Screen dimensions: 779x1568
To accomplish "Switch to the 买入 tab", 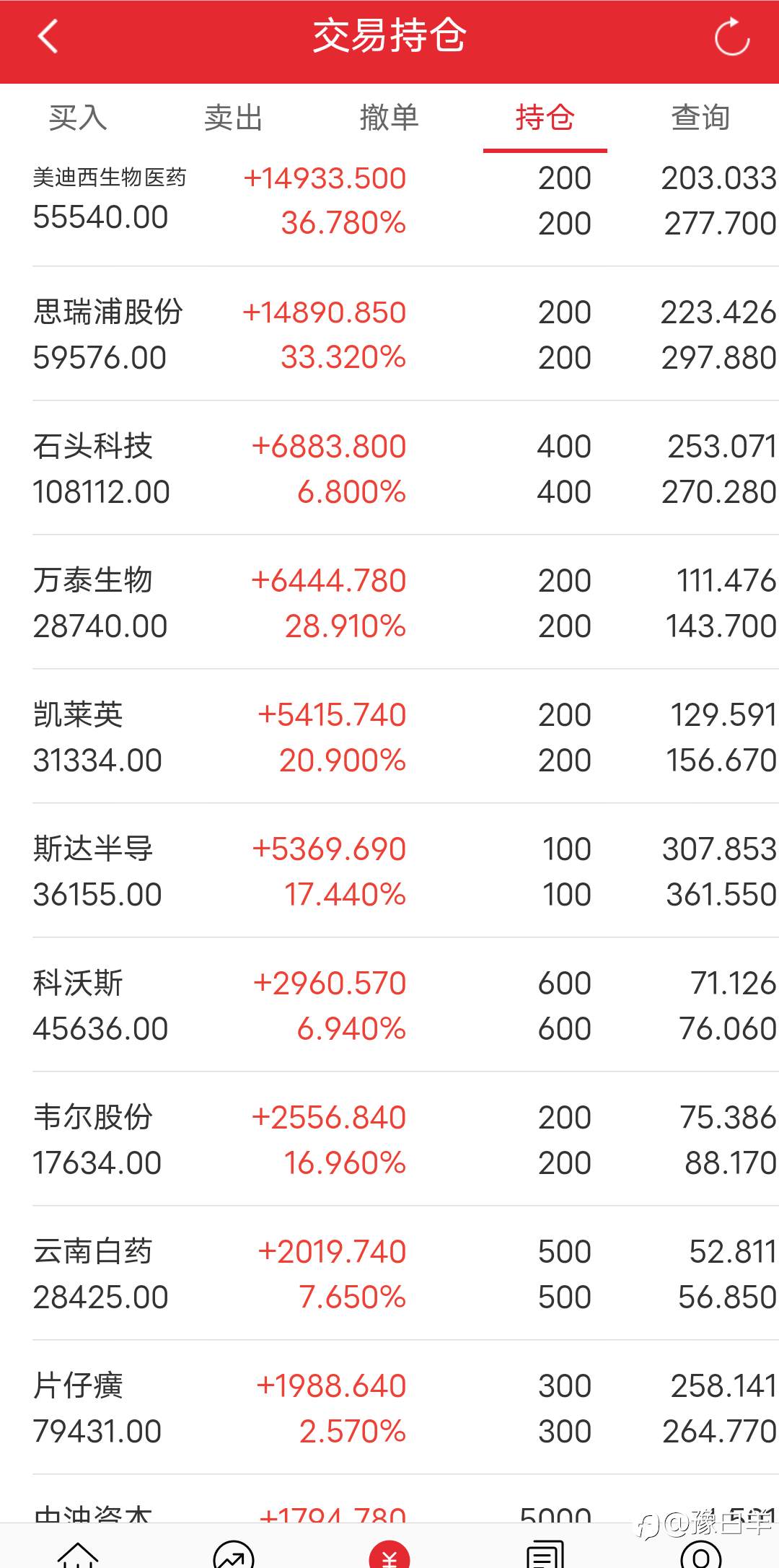I will tap(78, 118).
